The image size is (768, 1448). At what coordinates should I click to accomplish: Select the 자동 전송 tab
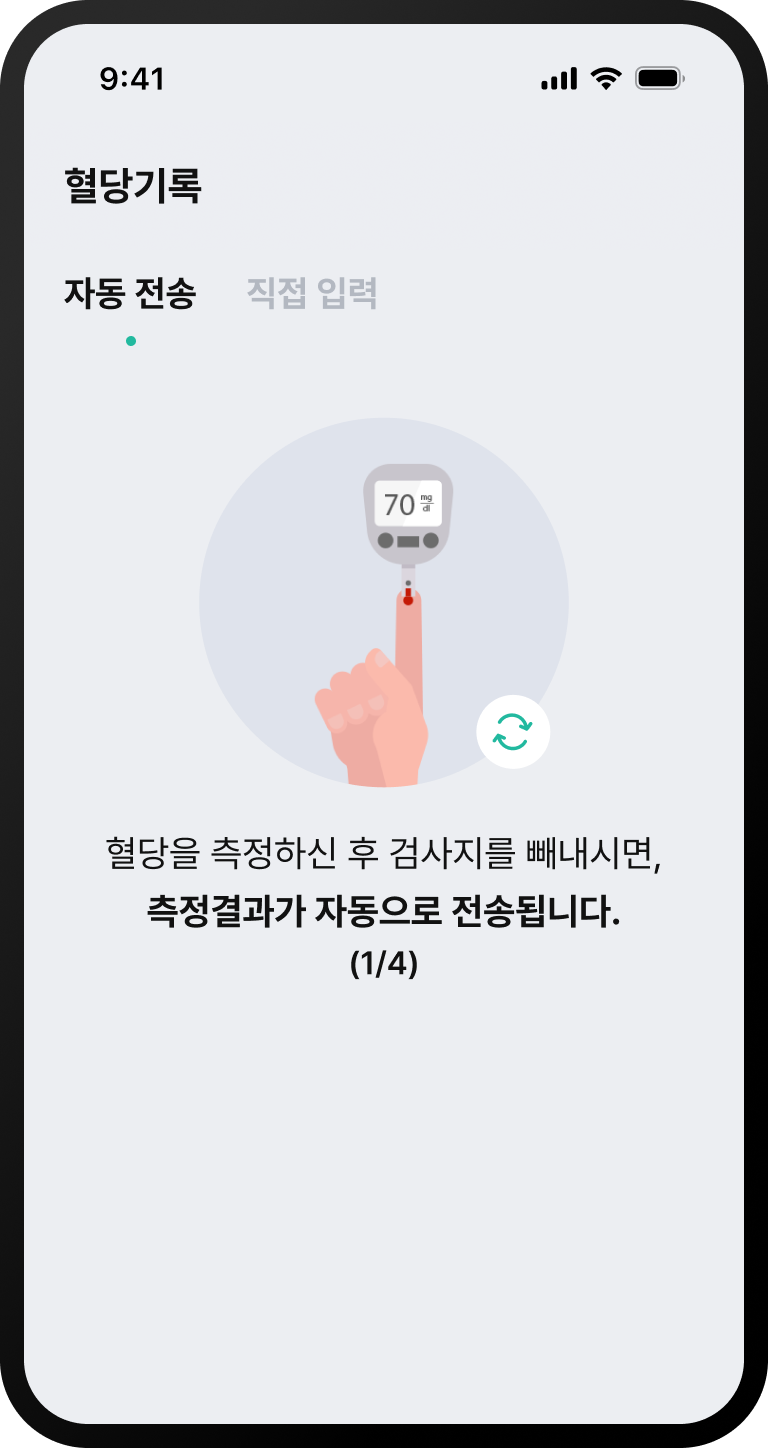click(130, 293)
